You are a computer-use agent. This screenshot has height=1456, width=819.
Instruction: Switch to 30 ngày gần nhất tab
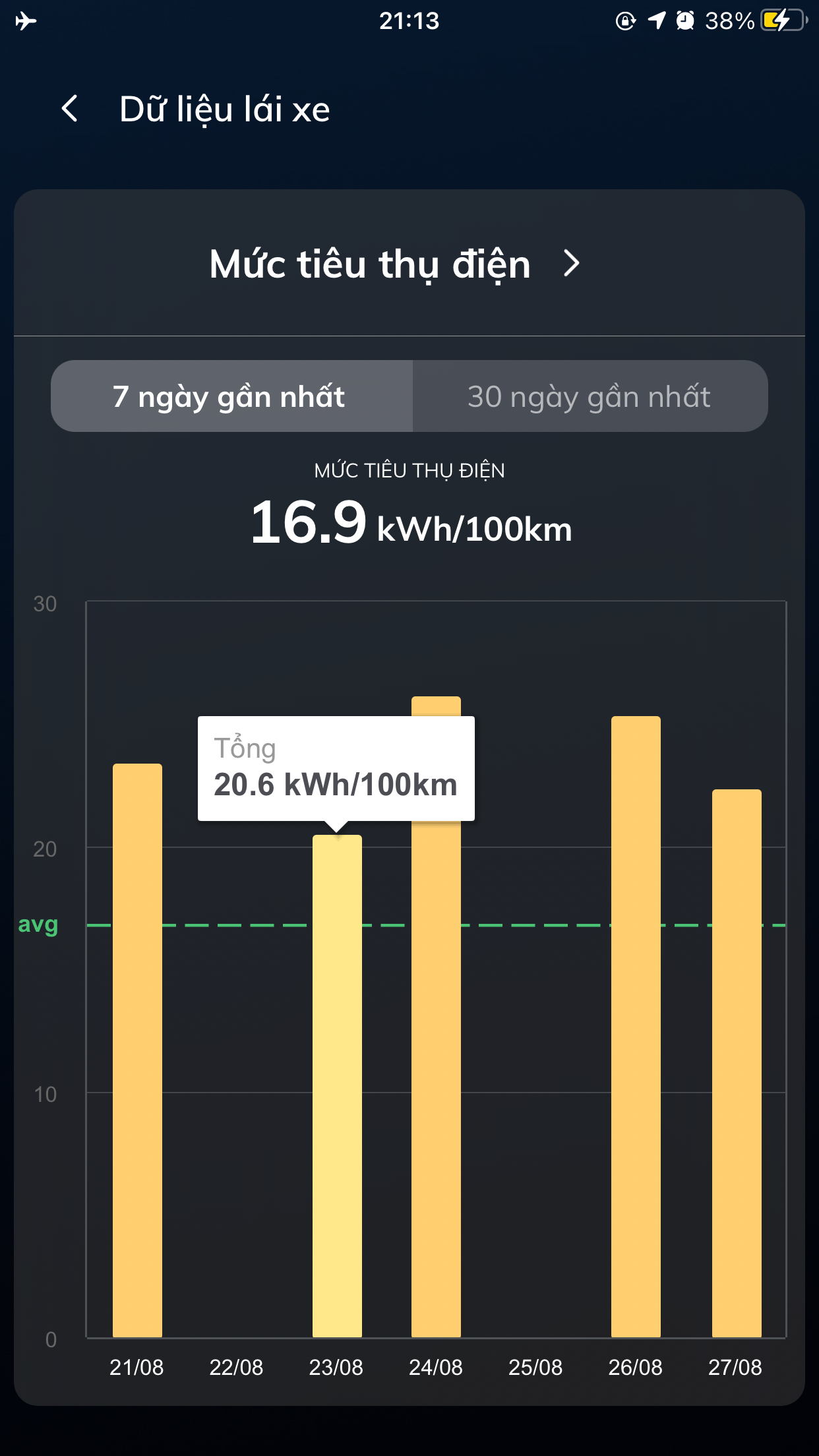(590, 396)
